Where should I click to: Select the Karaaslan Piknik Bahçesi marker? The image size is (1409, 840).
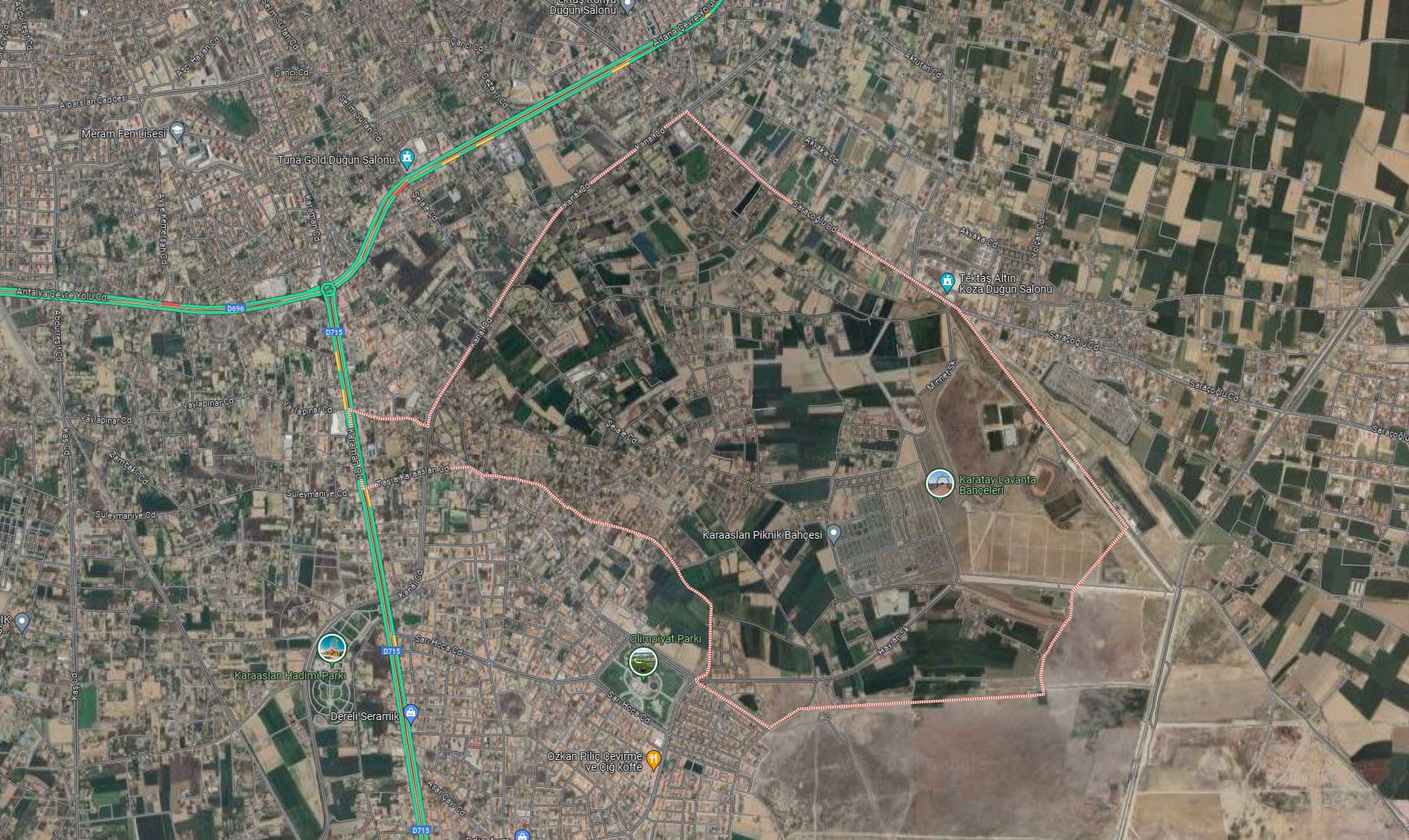[x=835, y=533]
